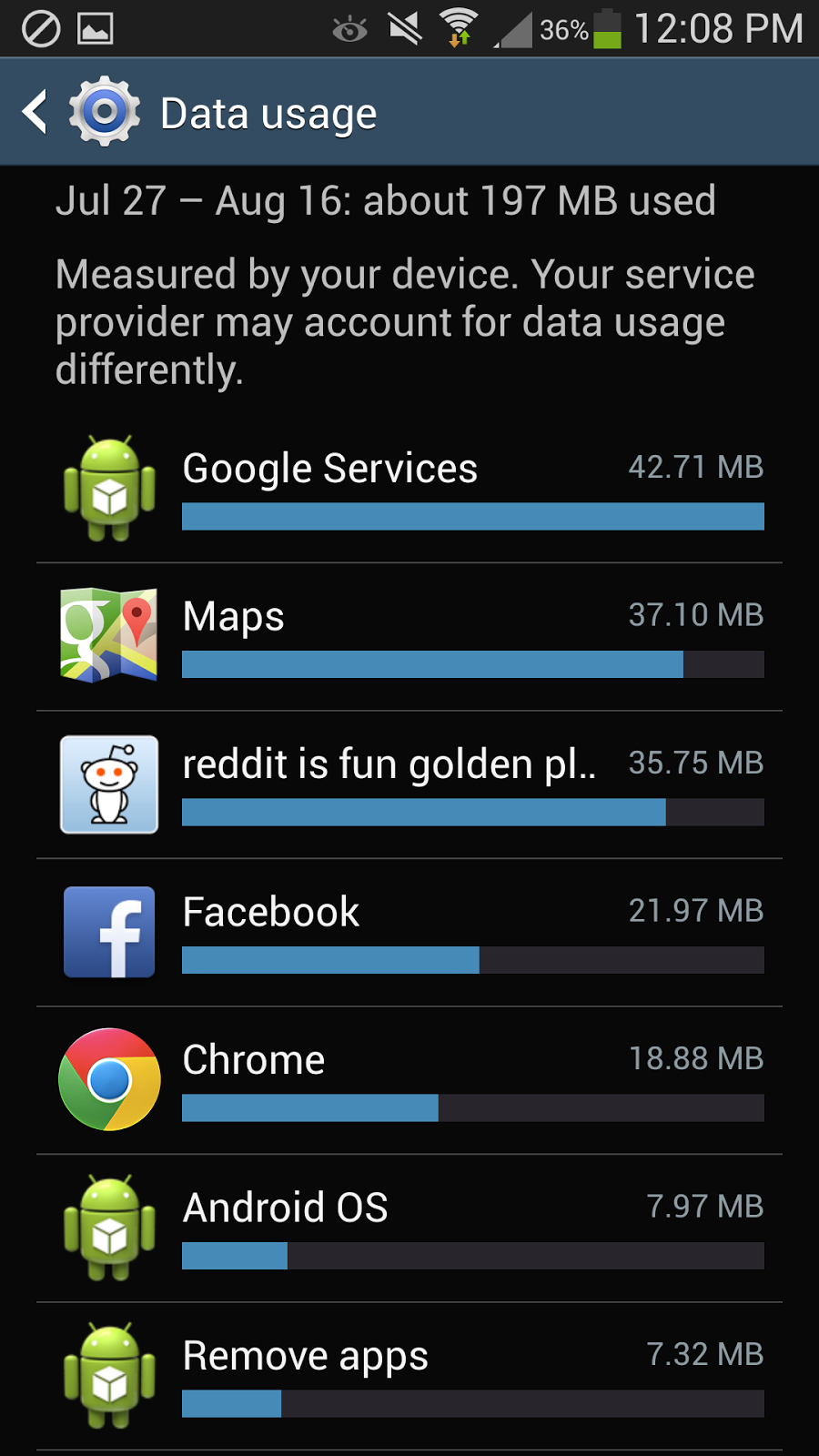Open the Maps app icon

click(108, 634)
